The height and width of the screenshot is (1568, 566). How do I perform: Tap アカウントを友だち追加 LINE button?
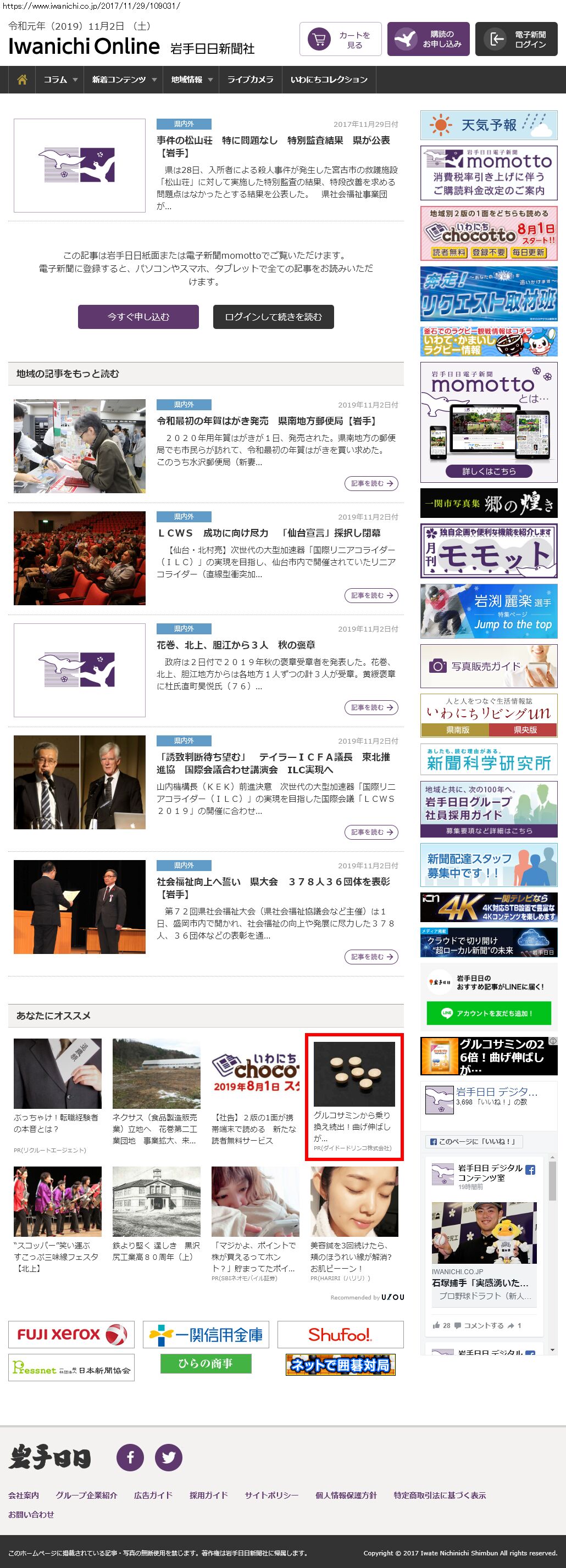489,1013
